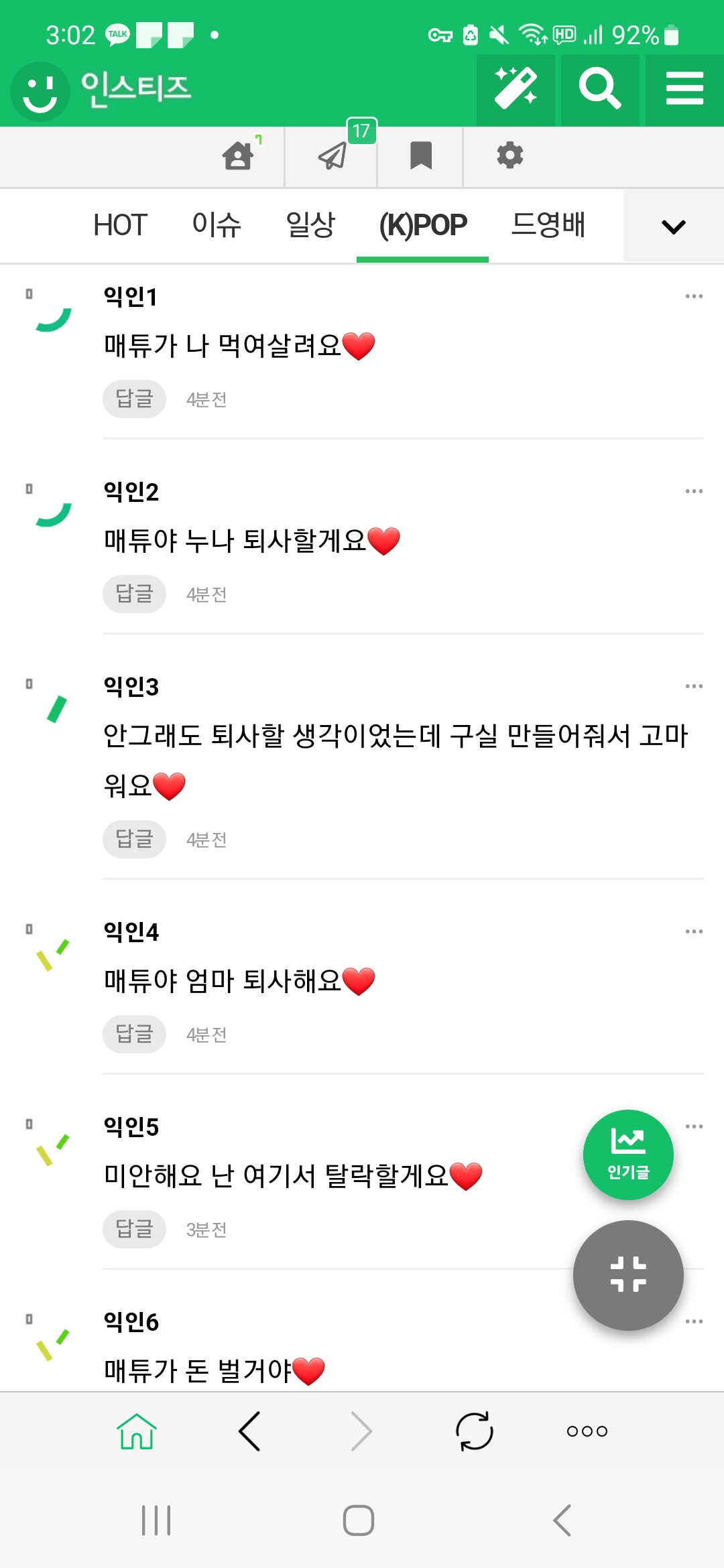Open the search function
This screenshot has width=724, height=1568.
click(x=599, y=89)
